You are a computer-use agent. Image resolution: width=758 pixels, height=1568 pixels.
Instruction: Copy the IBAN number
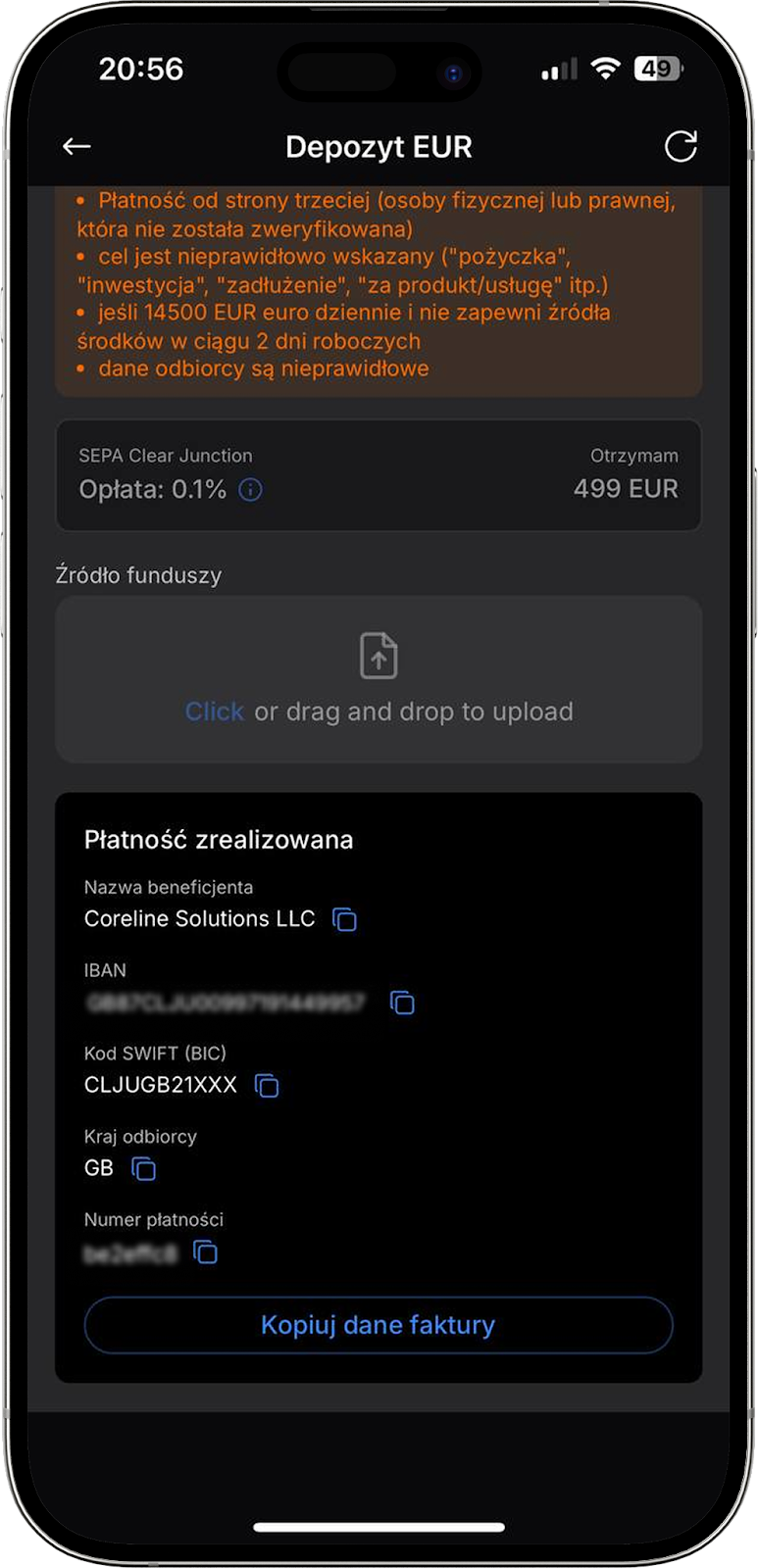tap(402, 1003)
